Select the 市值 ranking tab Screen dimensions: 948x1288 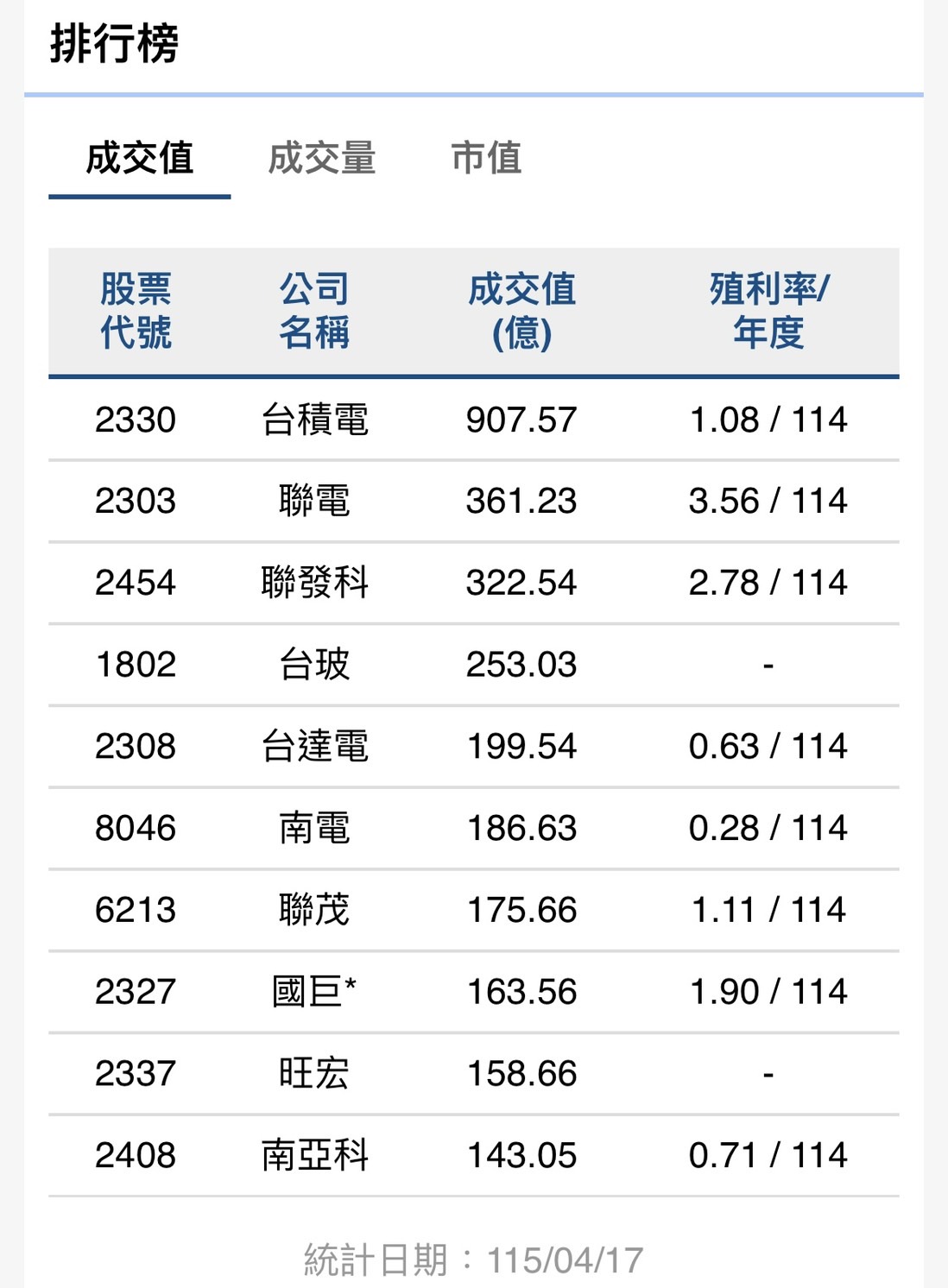tap(486, 159)
